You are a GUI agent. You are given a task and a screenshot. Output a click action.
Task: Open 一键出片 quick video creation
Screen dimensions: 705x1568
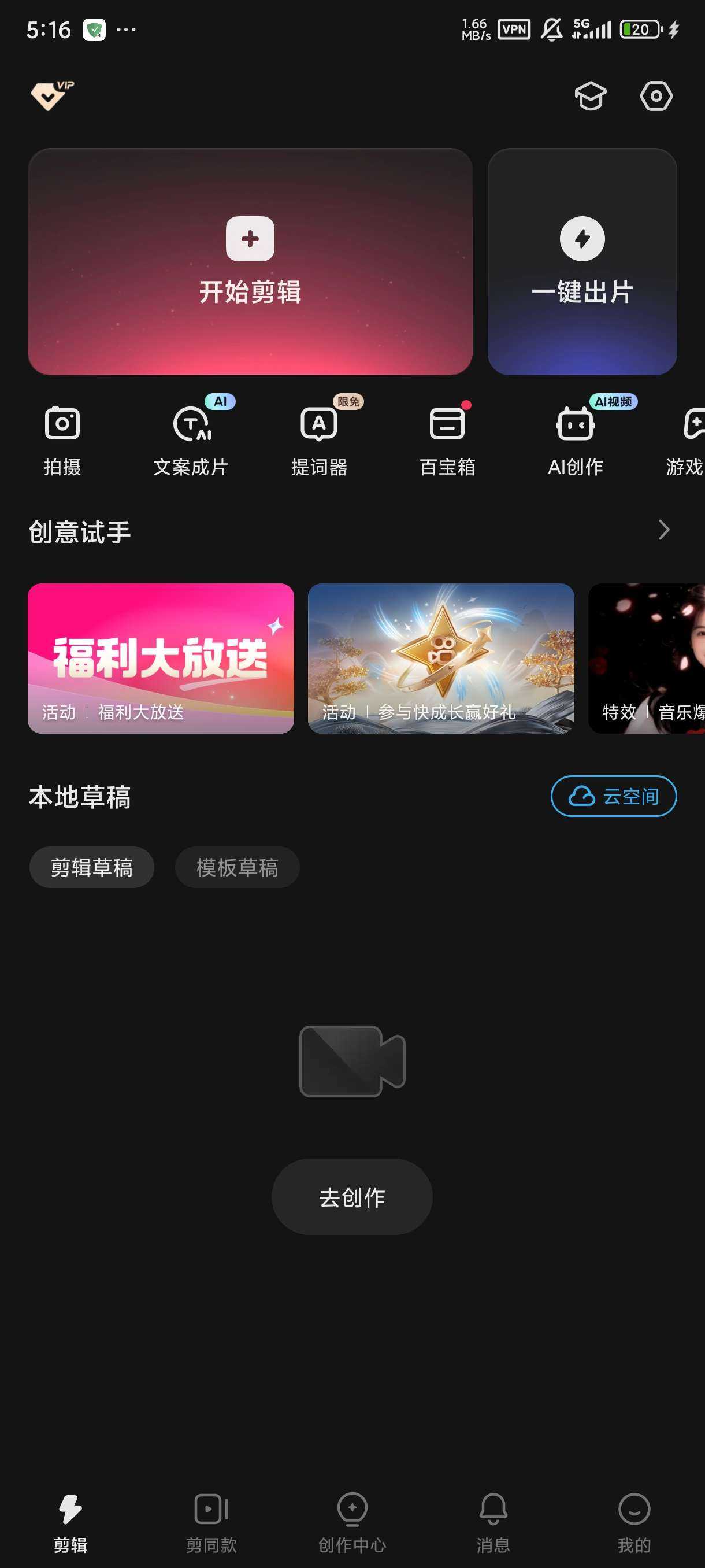coord(582,262)
